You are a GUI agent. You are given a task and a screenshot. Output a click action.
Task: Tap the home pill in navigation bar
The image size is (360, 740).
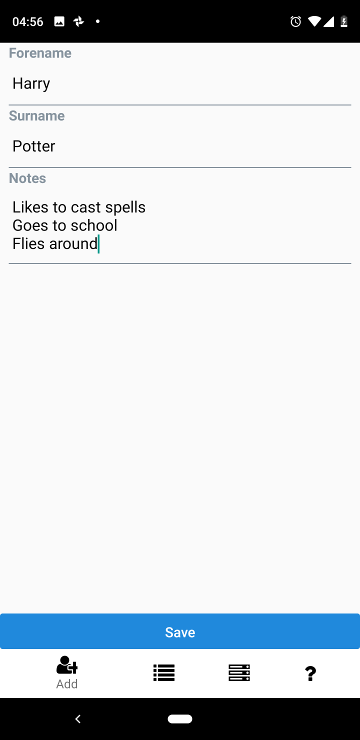click(180, 719)
